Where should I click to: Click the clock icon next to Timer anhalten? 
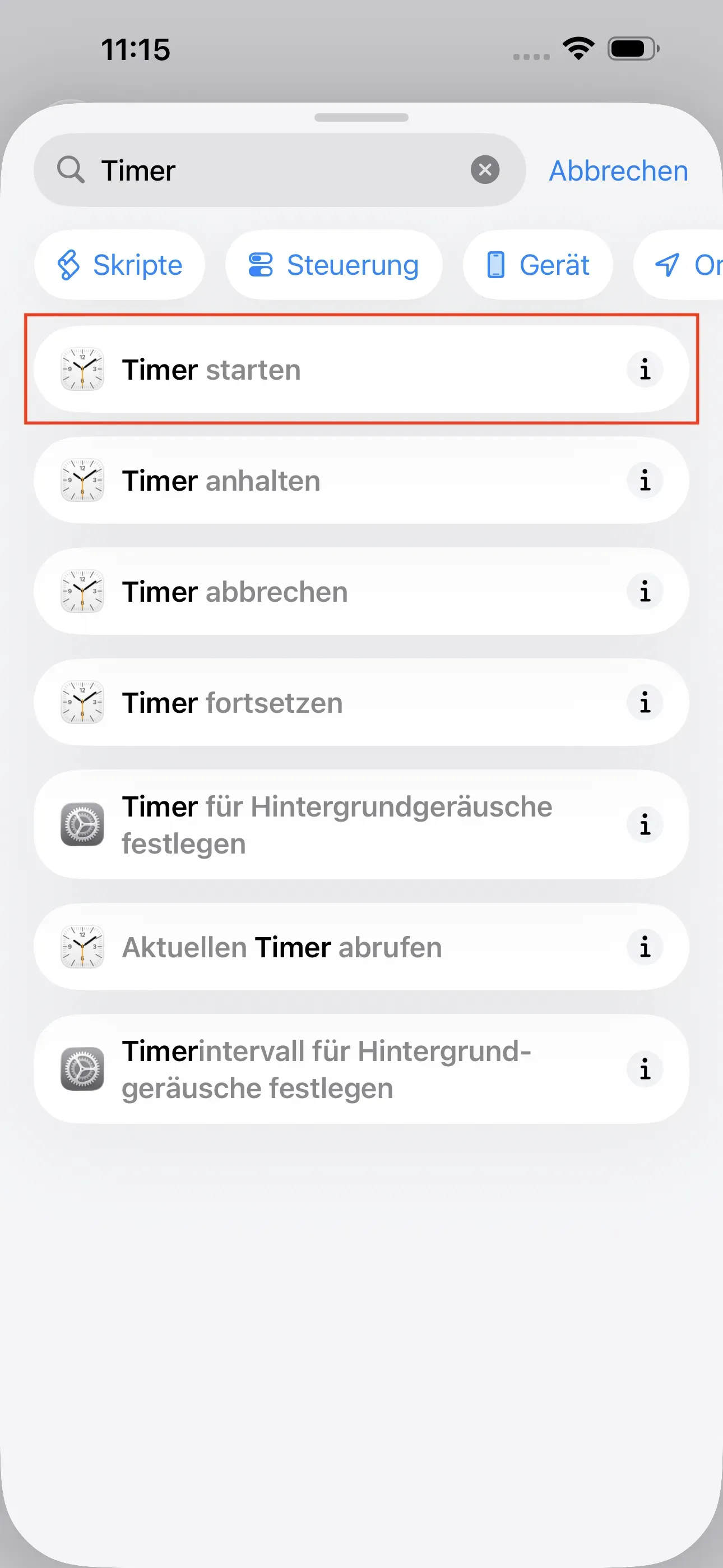(x=83, y=479)
